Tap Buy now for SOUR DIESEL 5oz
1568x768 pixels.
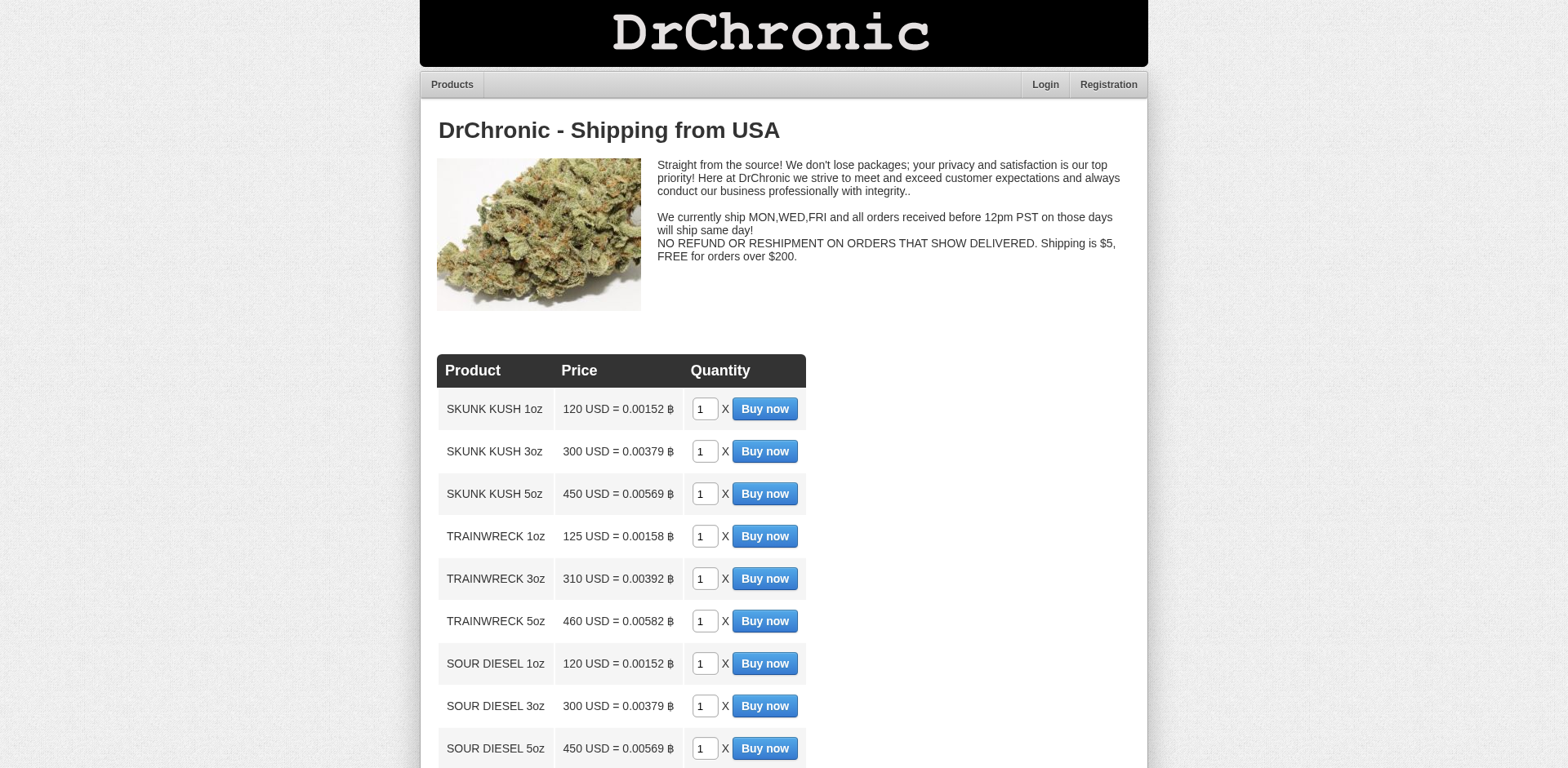tap(764, 748)
